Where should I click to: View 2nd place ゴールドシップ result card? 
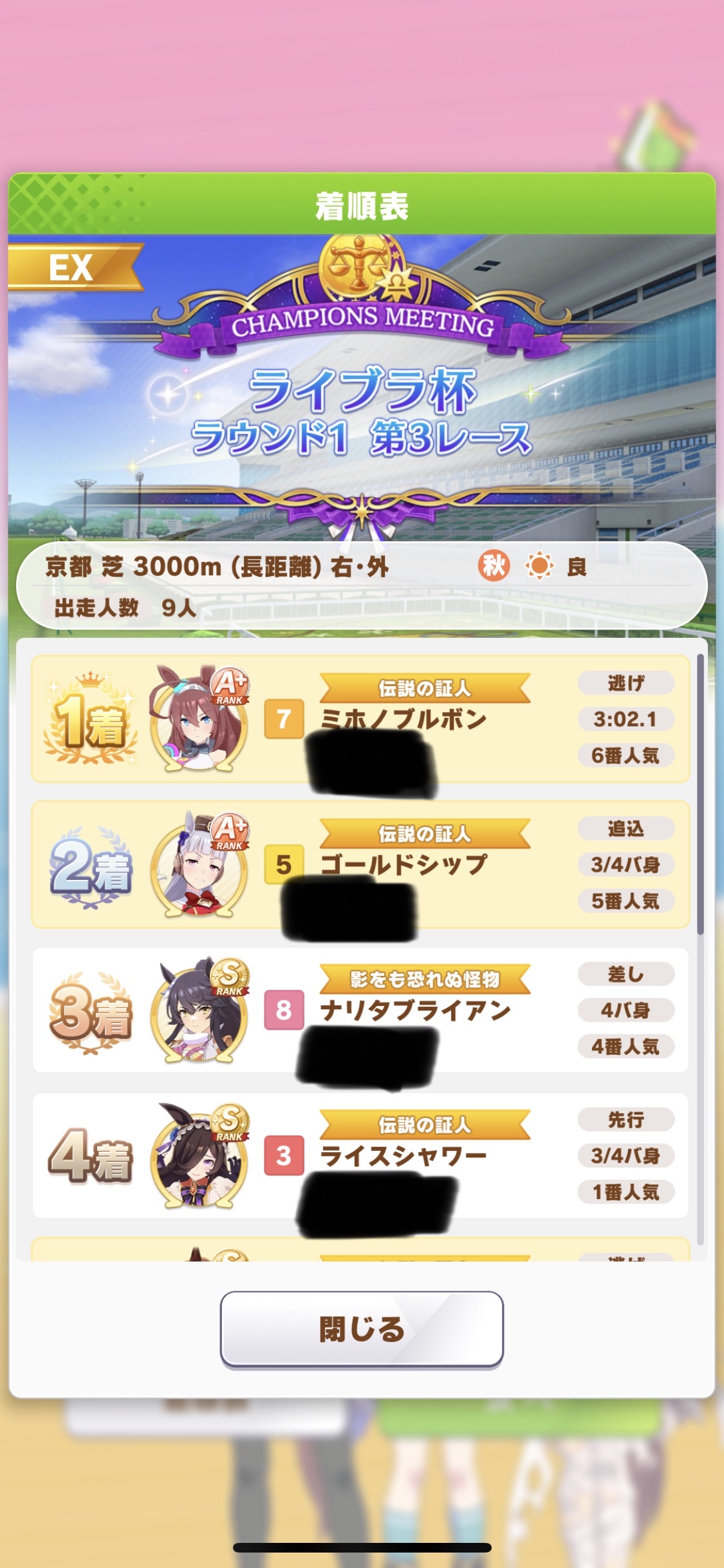click(x=360, y=864)
